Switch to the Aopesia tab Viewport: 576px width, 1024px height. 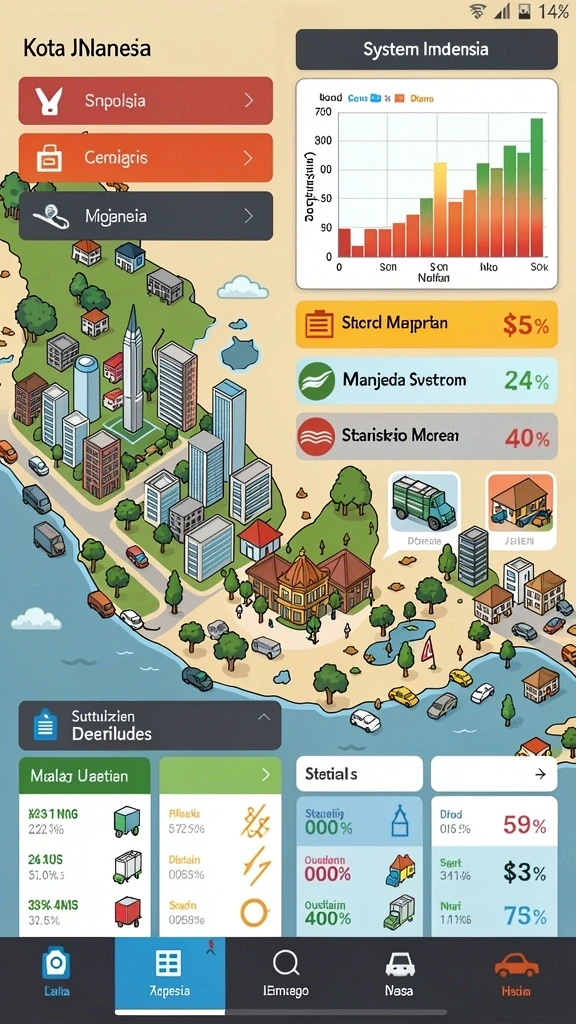(x=170, y=972)
